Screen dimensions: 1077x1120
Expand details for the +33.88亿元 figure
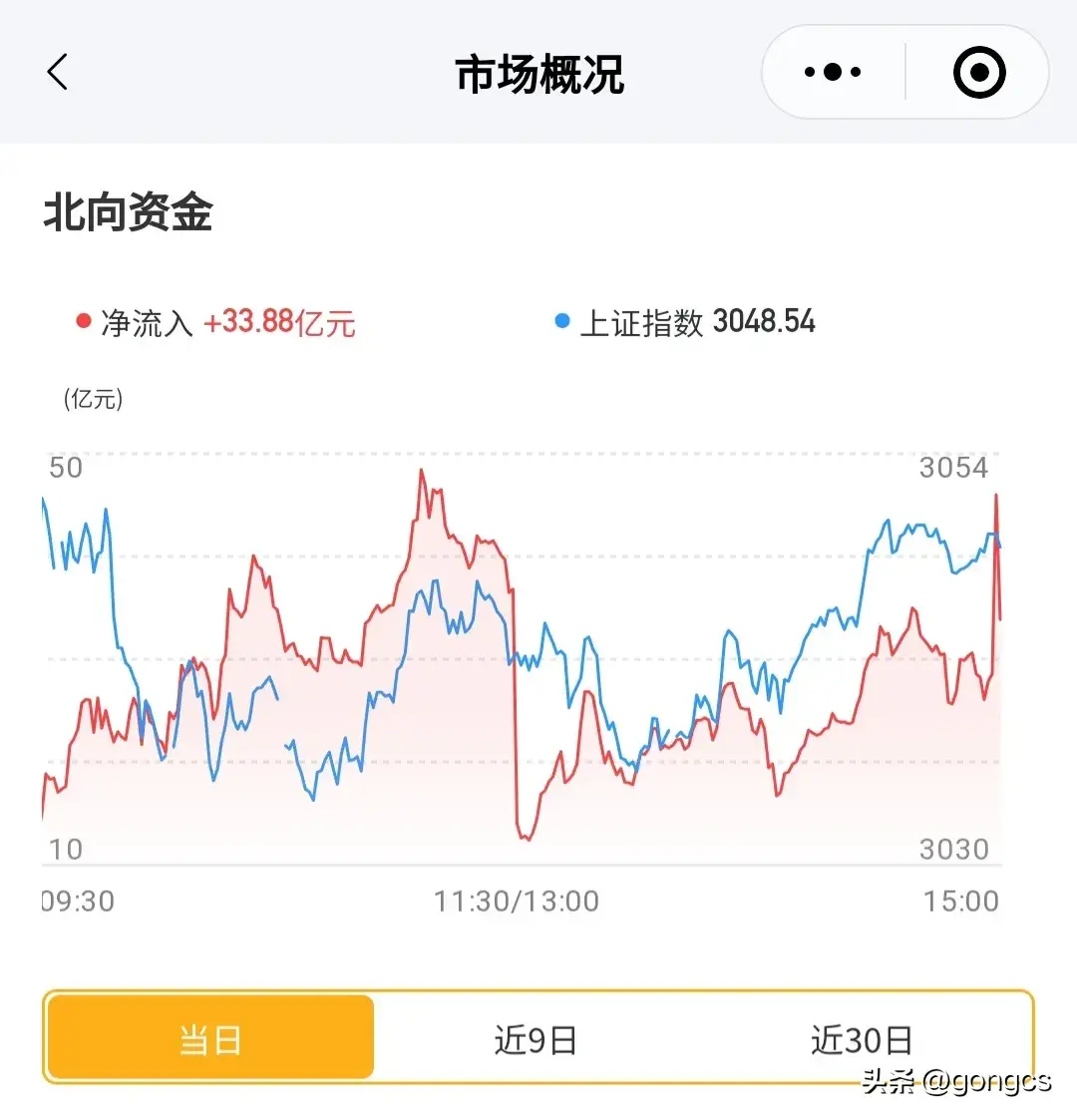[281, 322]
